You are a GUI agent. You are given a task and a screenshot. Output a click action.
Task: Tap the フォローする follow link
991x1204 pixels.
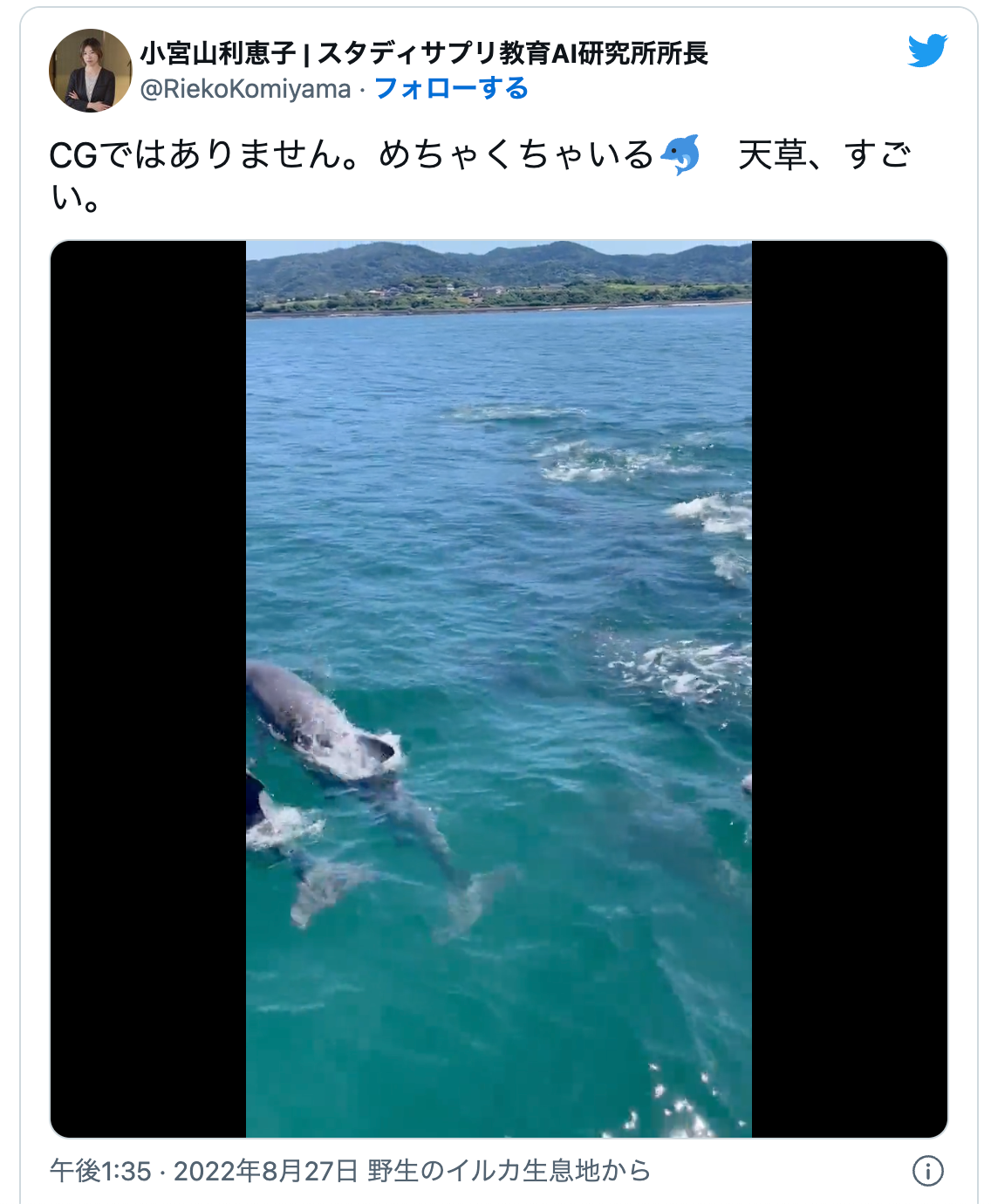point(451,88)
